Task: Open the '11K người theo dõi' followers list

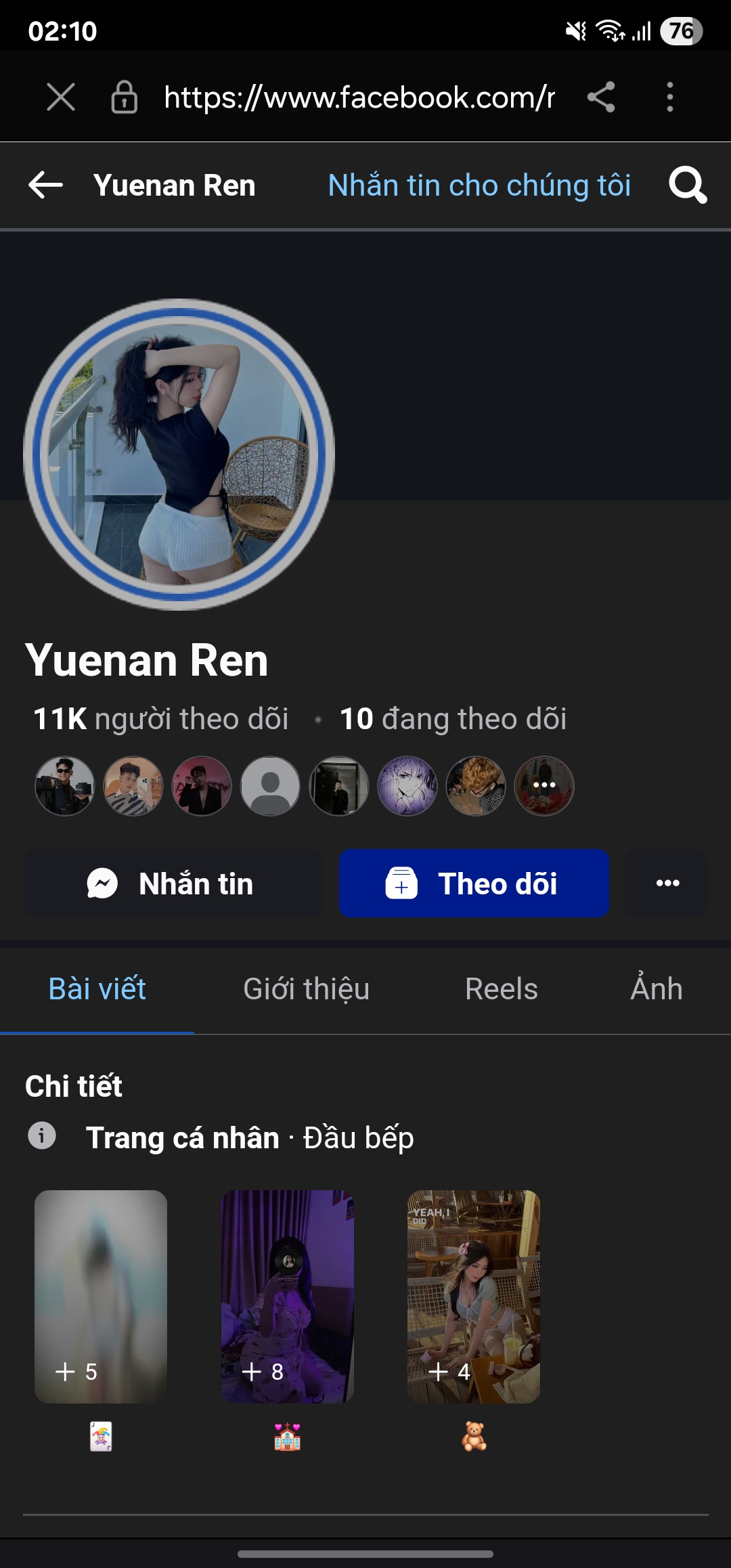Action: tap(161, 718)
